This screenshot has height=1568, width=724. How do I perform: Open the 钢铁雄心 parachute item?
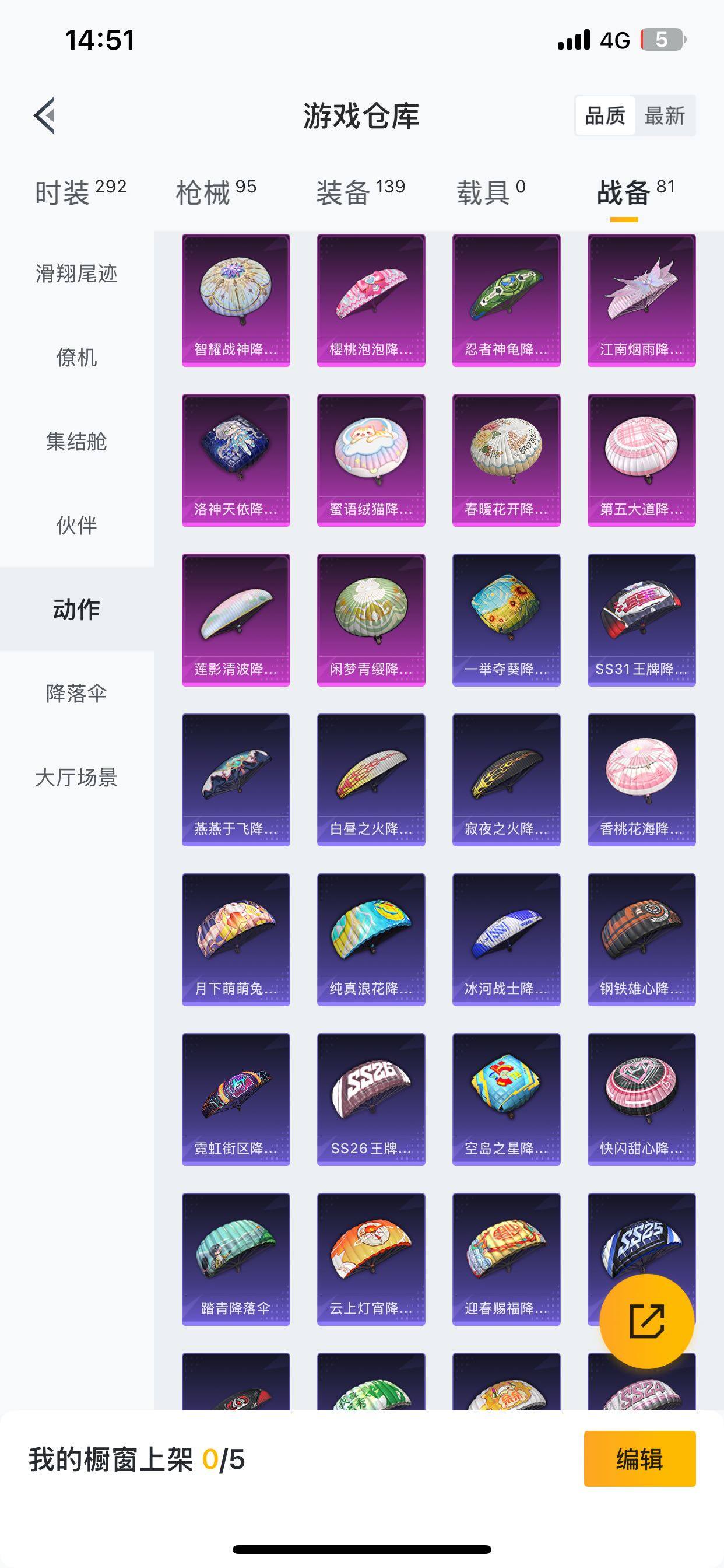coord(641,937)
